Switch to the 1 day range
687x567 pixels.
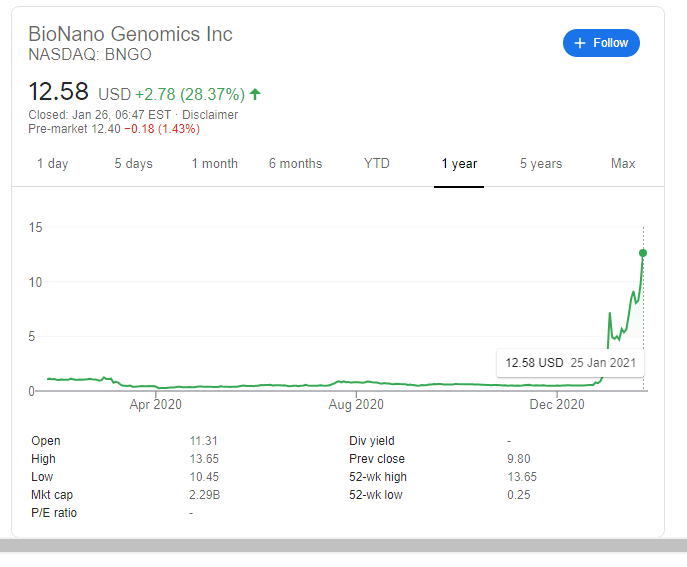click(x=52, y=164)
